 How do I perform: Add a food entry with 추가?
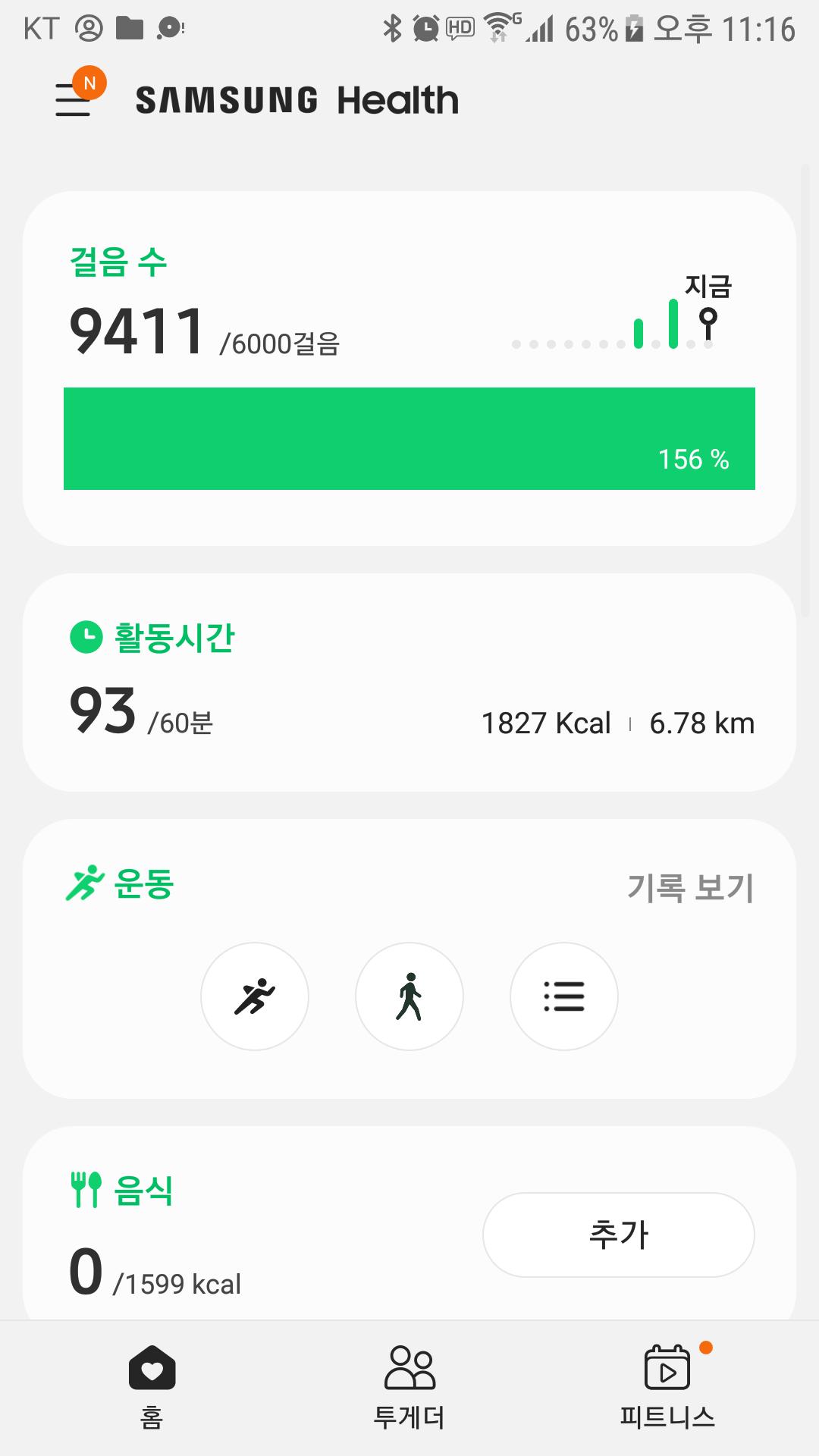click(618, 1235)
